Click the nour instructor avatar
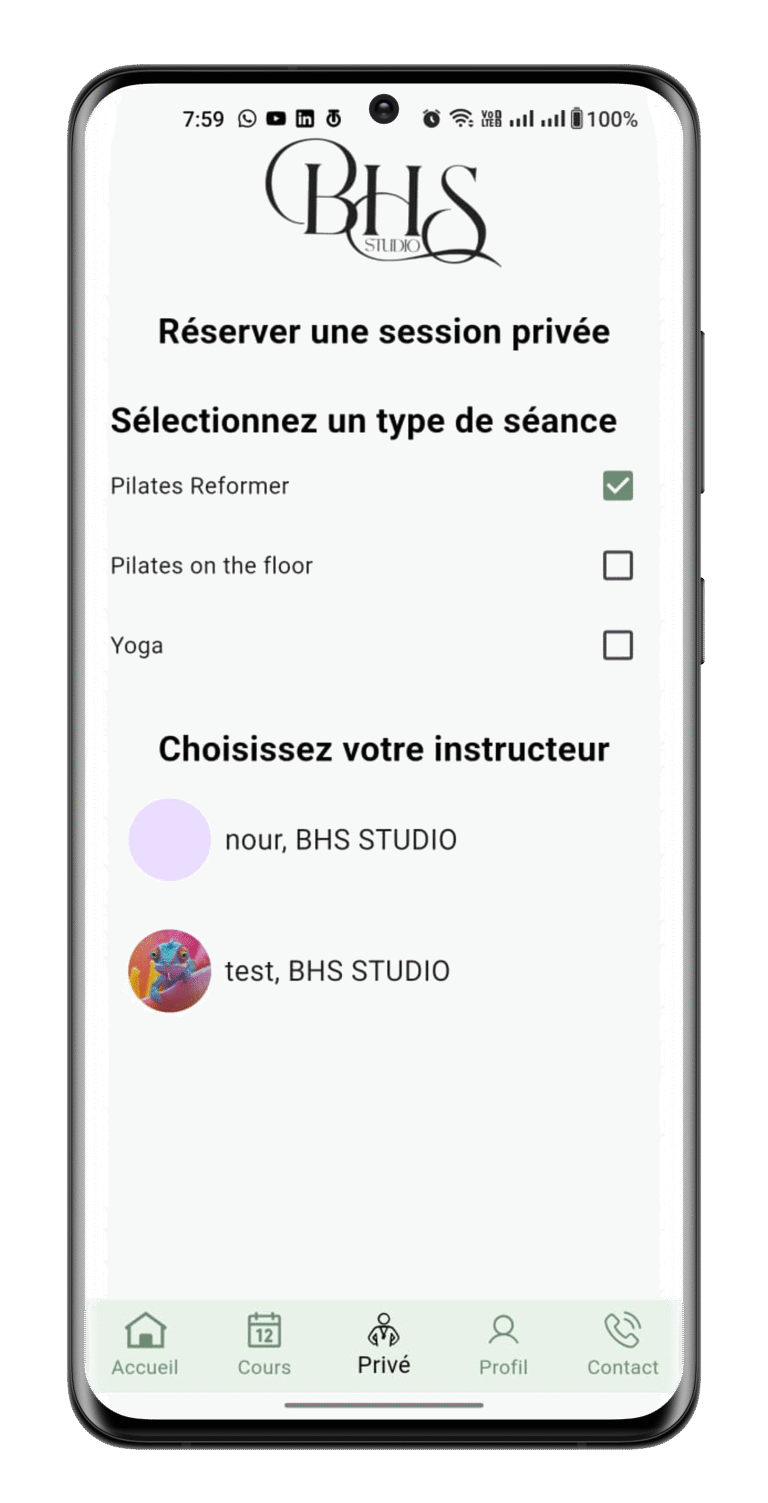 click(x=169, y=839)
